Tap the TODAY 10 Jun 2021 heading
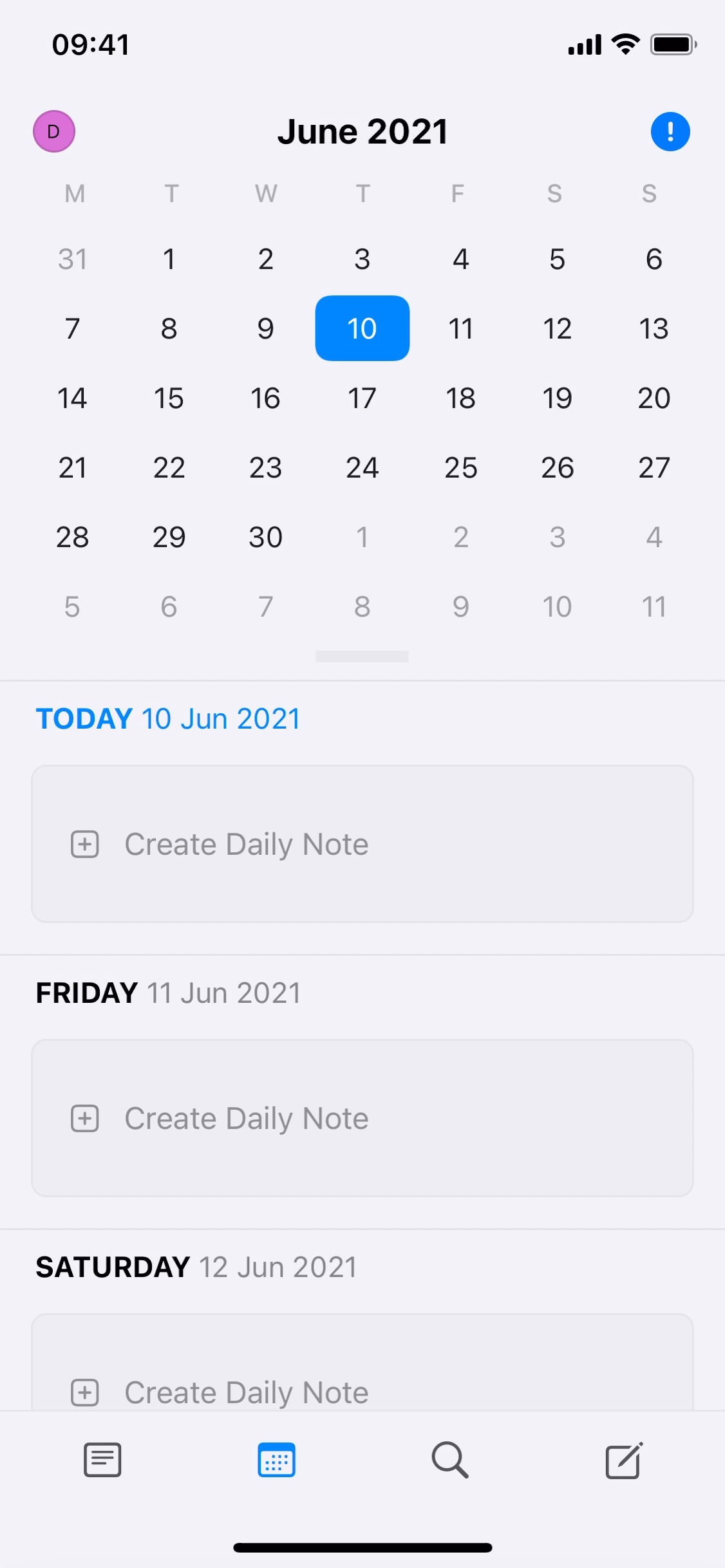Image resolution: width=725 pixels, height=1568 pixels. click(167, 718)
